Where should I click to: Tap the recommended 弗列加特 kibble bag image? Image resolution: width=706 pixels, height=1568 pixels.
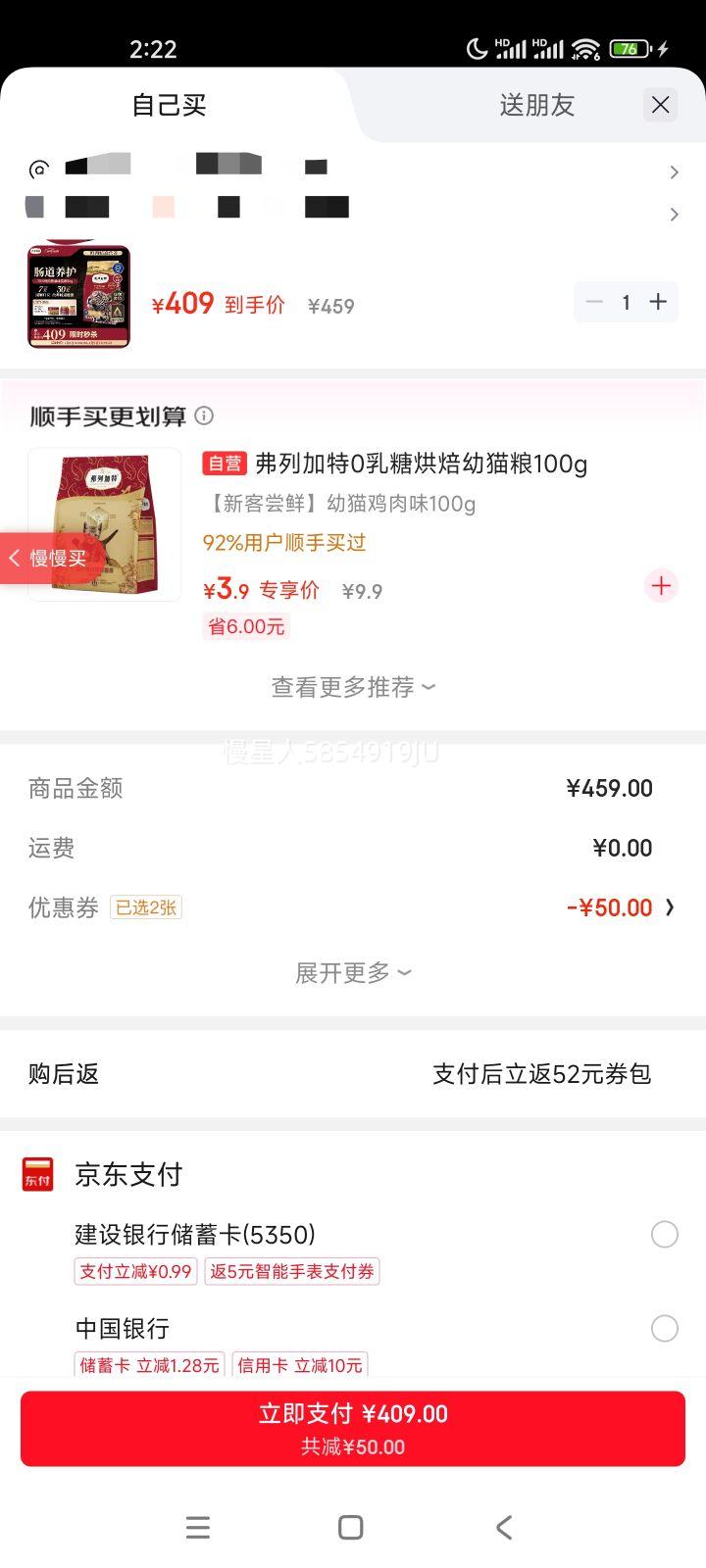point(104,524)
